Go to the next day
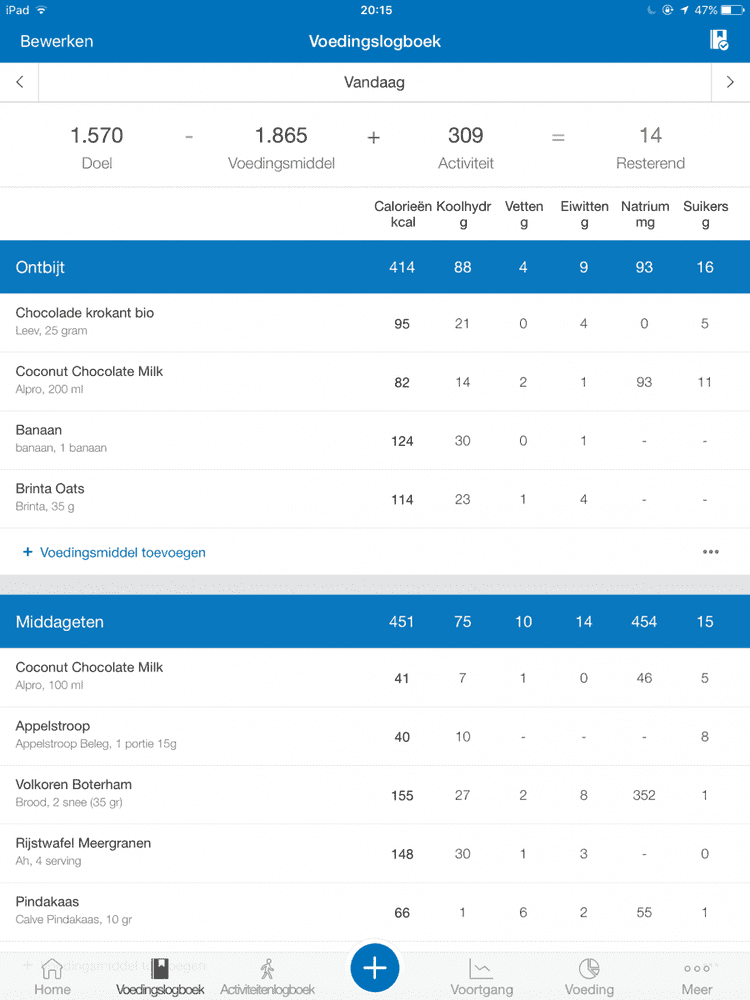This screenshot has width=750, height=1000. (x=730, y=83)
